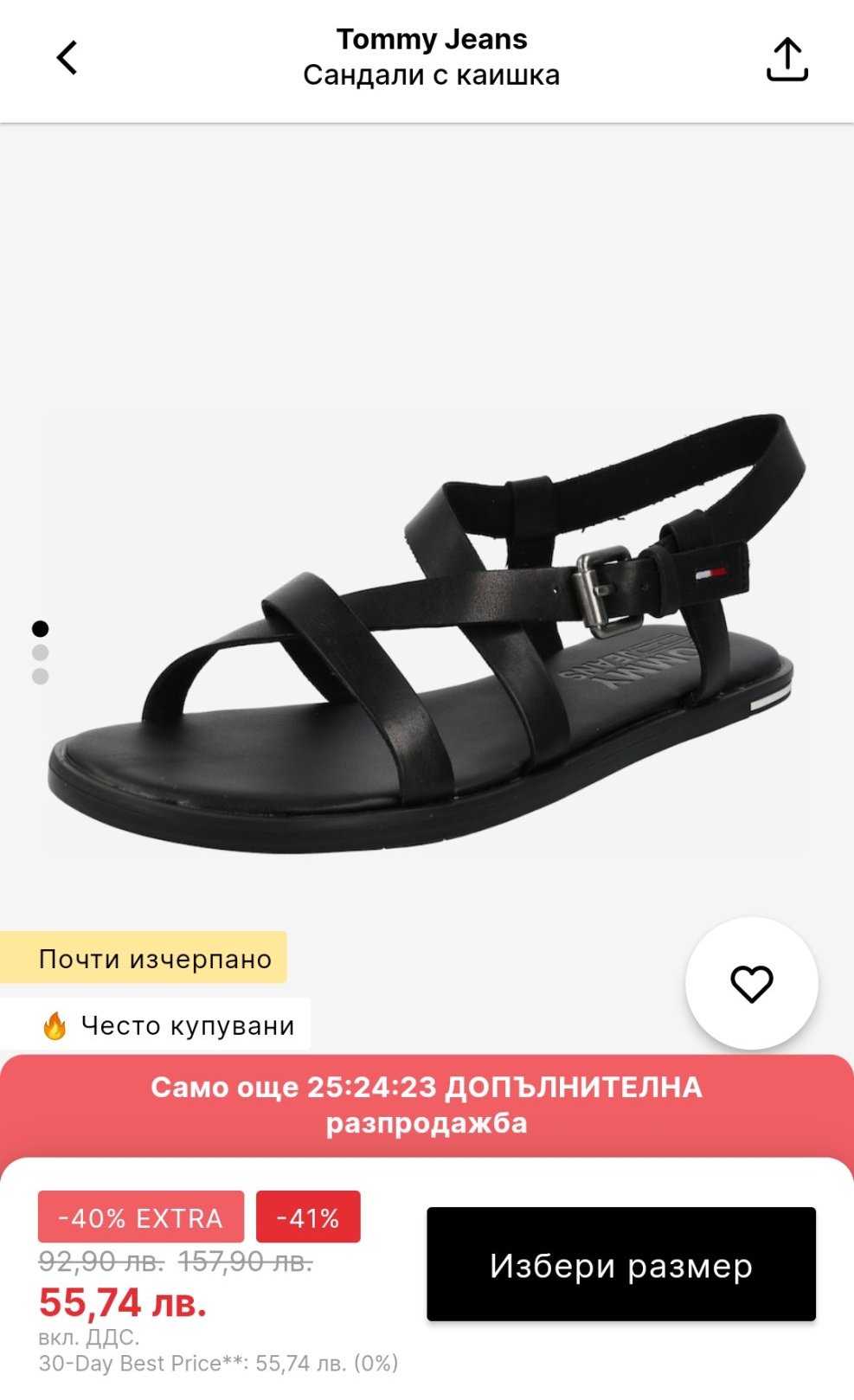Image resolution: width=854 pixels, height=1400 pixels.
Task: Jump to the second image indicator dot
Action: (x=40, y=652)
